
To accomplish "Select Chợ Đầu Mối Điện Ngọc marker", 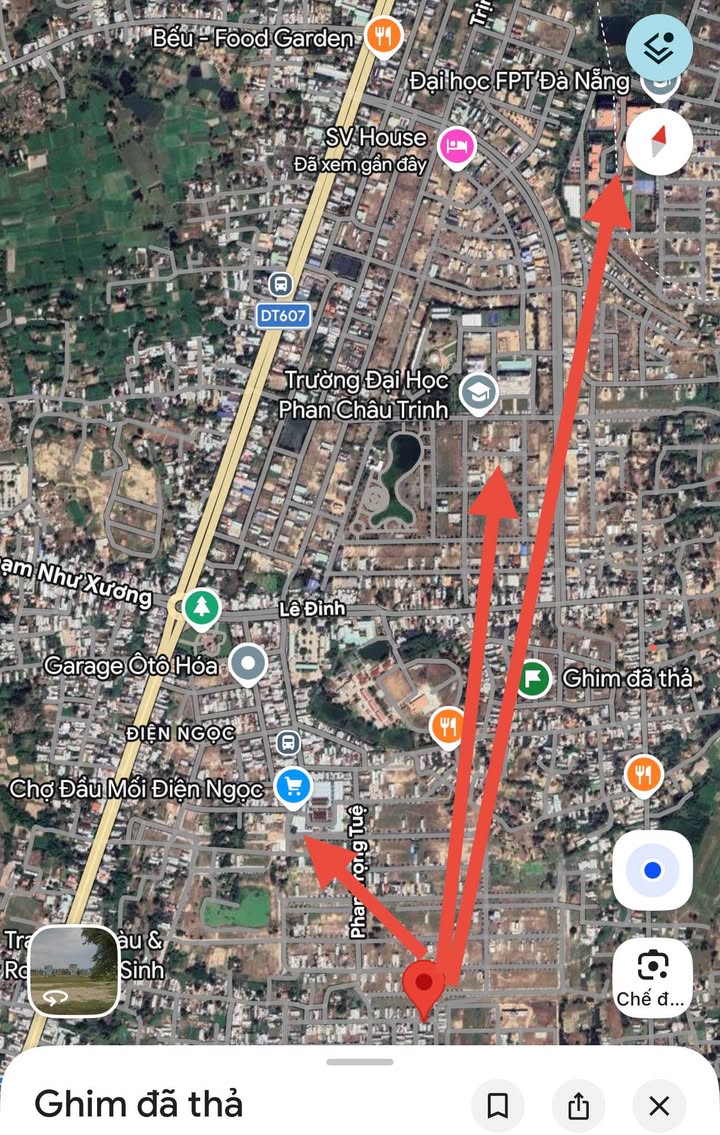I will pyautogui.click(x=292, y=786).
